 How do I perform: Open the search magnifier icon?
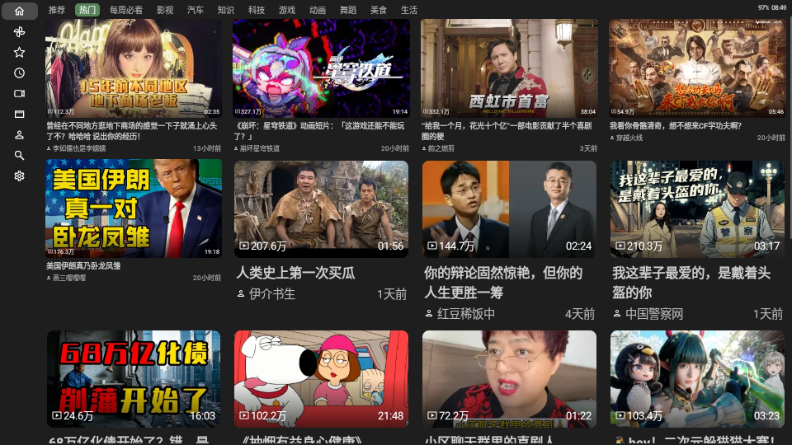19,155
